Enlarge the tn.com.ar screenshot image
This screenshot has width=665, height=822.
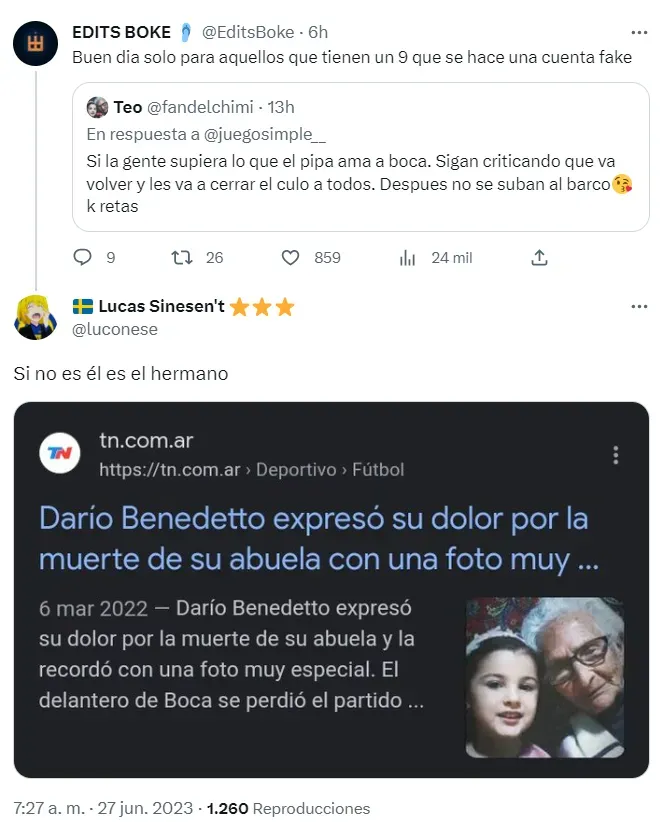[331, 589]
